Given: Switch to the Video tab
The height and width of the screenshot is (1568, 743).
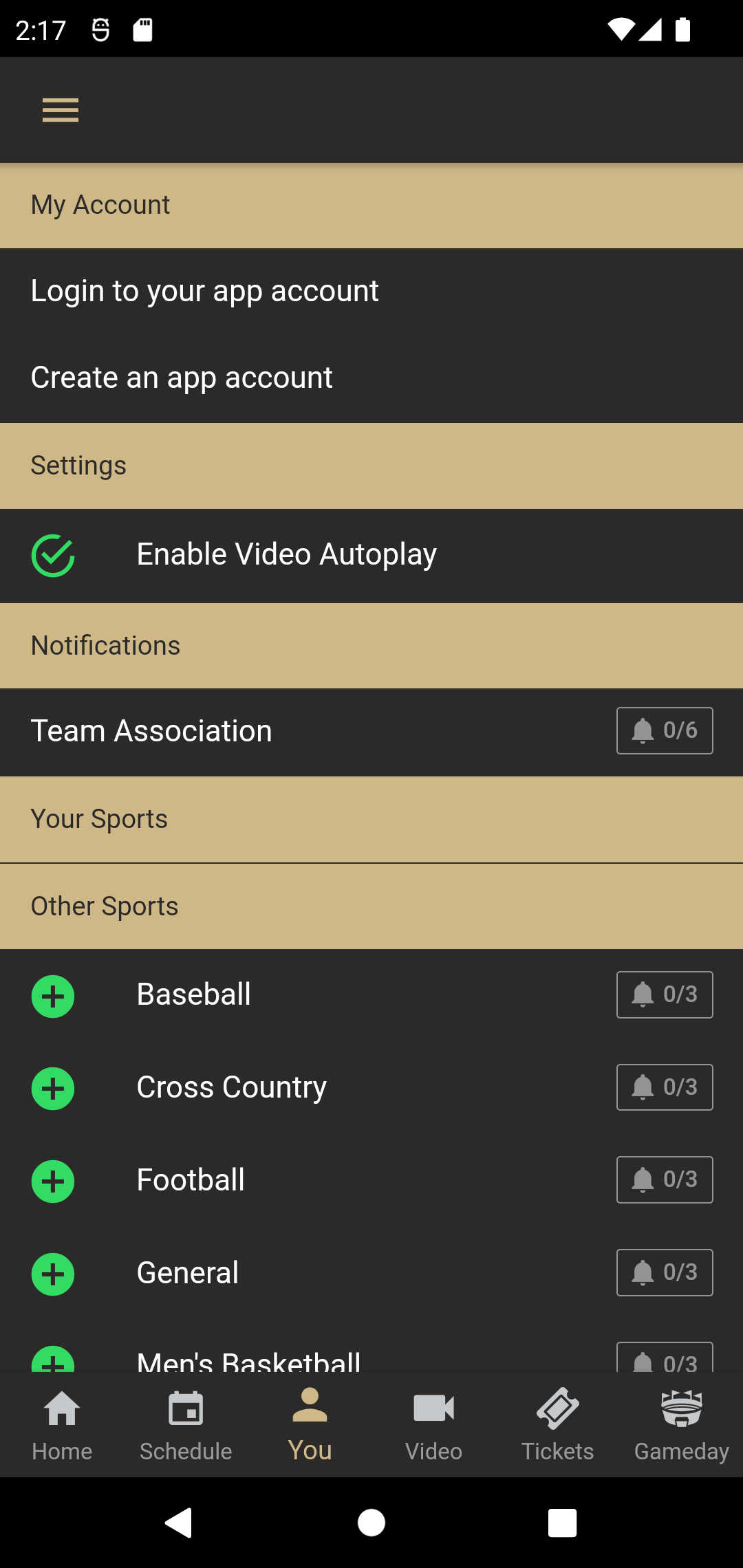Looking at the screenshot, I should [433, 1424].
